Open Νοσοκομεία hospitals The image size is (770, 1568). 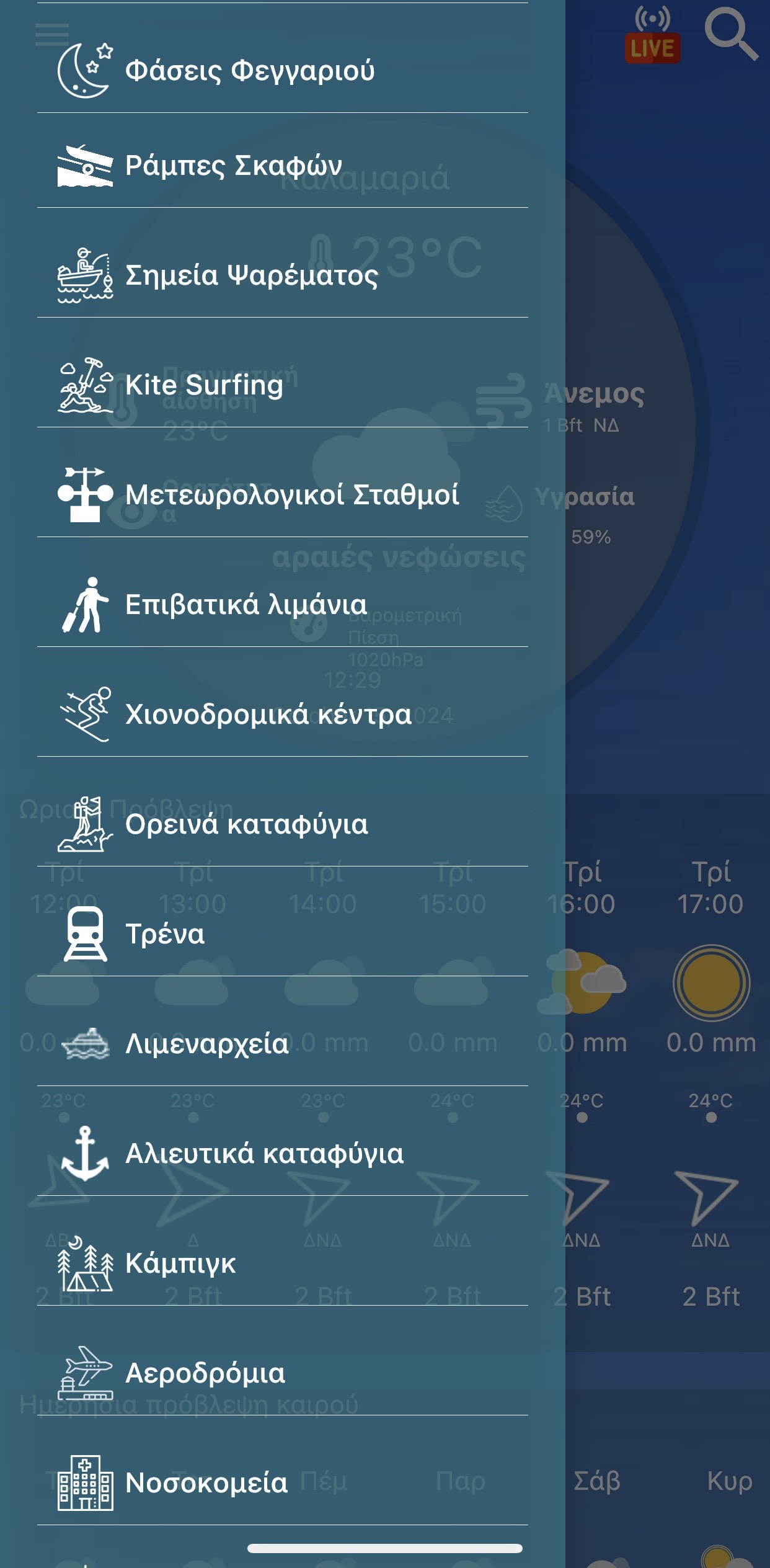206,1483
